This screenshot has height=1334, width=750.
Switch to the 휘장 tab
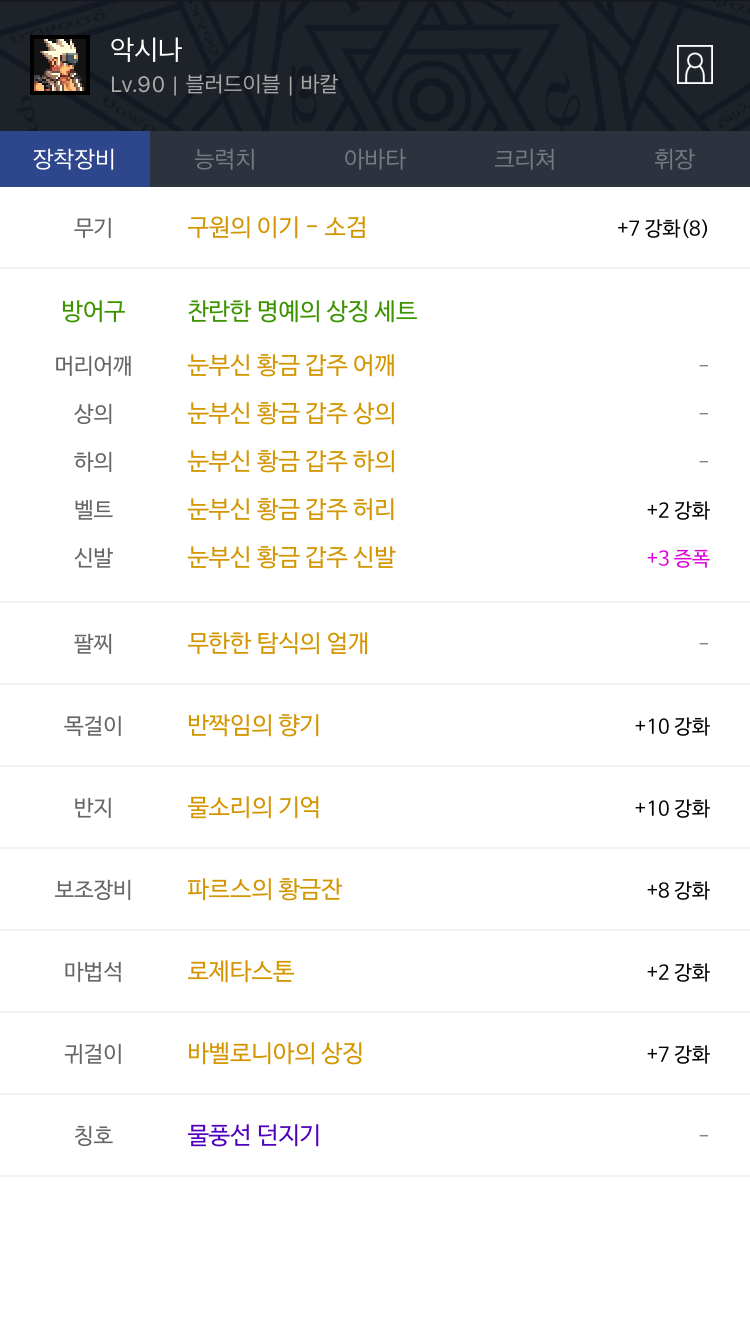[x=674, y=159]
